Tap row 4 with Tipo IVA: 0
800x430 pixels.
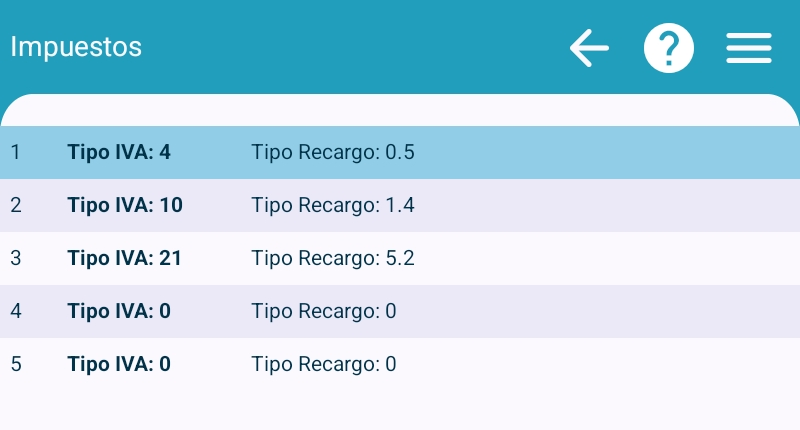tap(400, 311)
